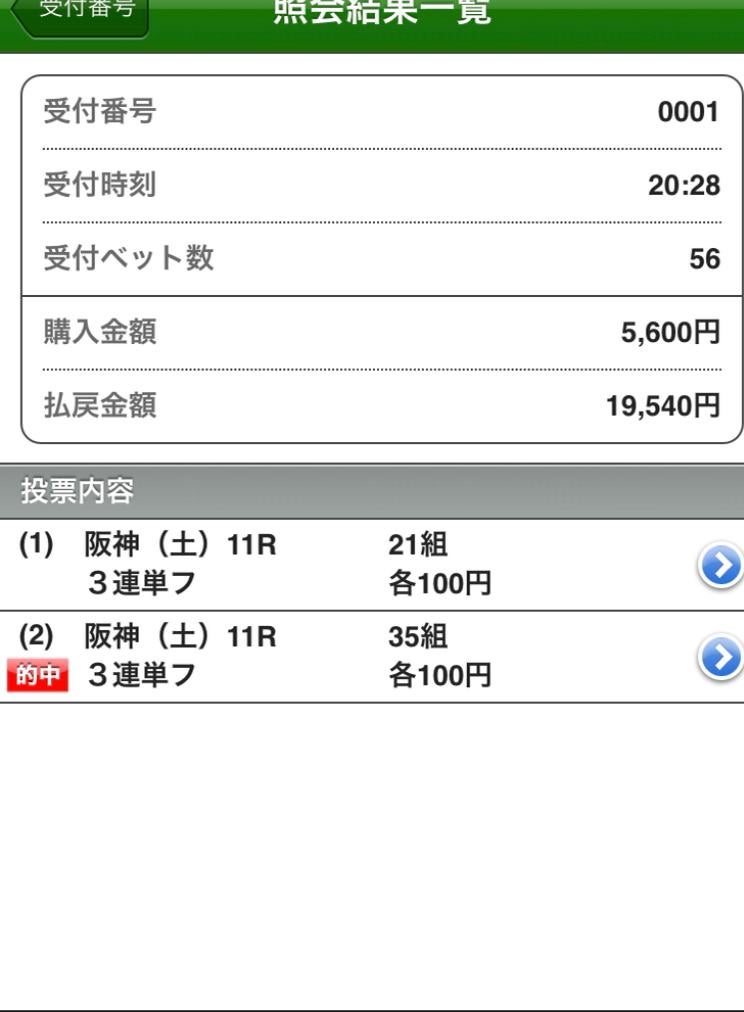Viewport: 744px width, 1012px height.
Task: Open winning bet (2) 阪神 11R 35組
Action: pyautogui.click(x=720, y=657)
